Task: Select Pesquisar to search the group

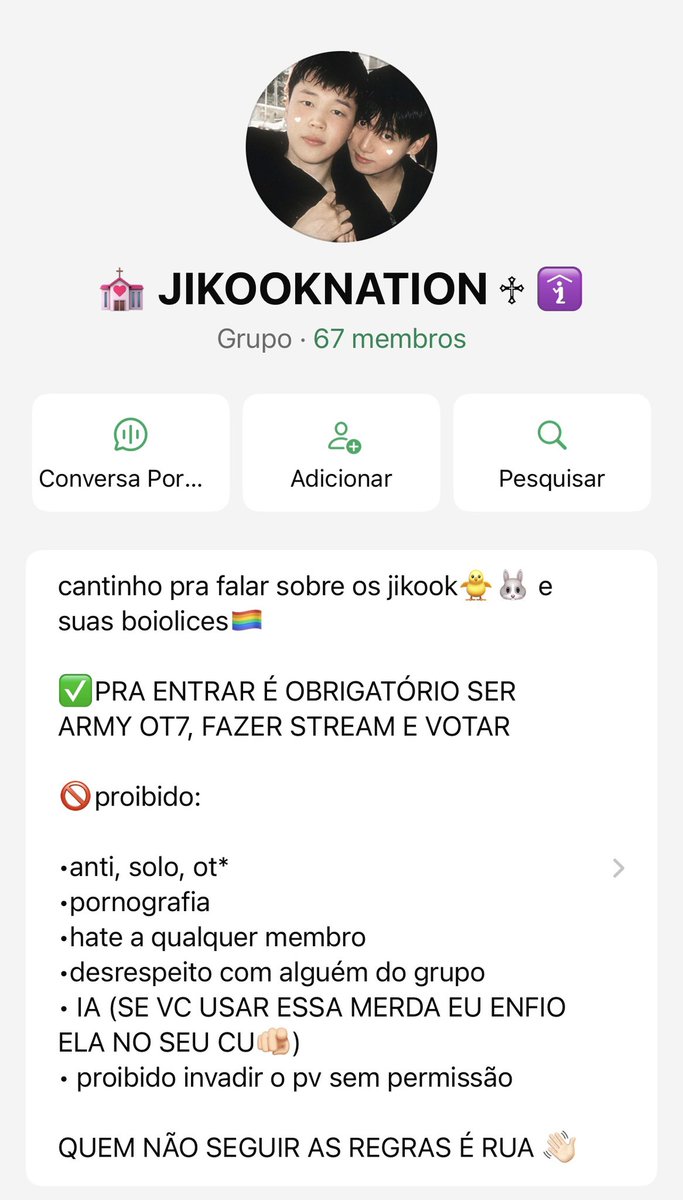Action: coord(552,453)
